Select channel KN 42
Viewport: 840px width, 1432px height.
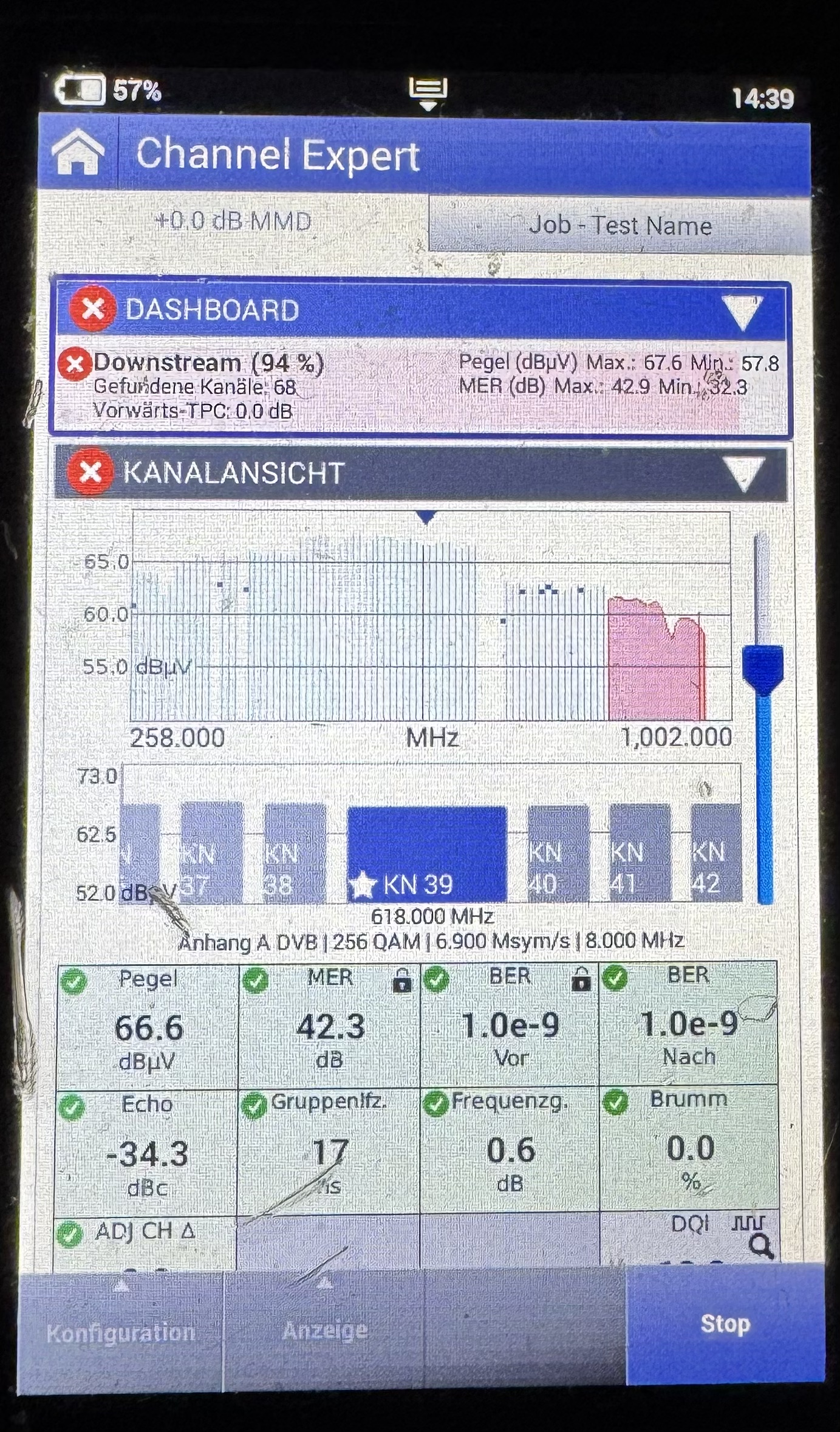click(x=715, y=852)
